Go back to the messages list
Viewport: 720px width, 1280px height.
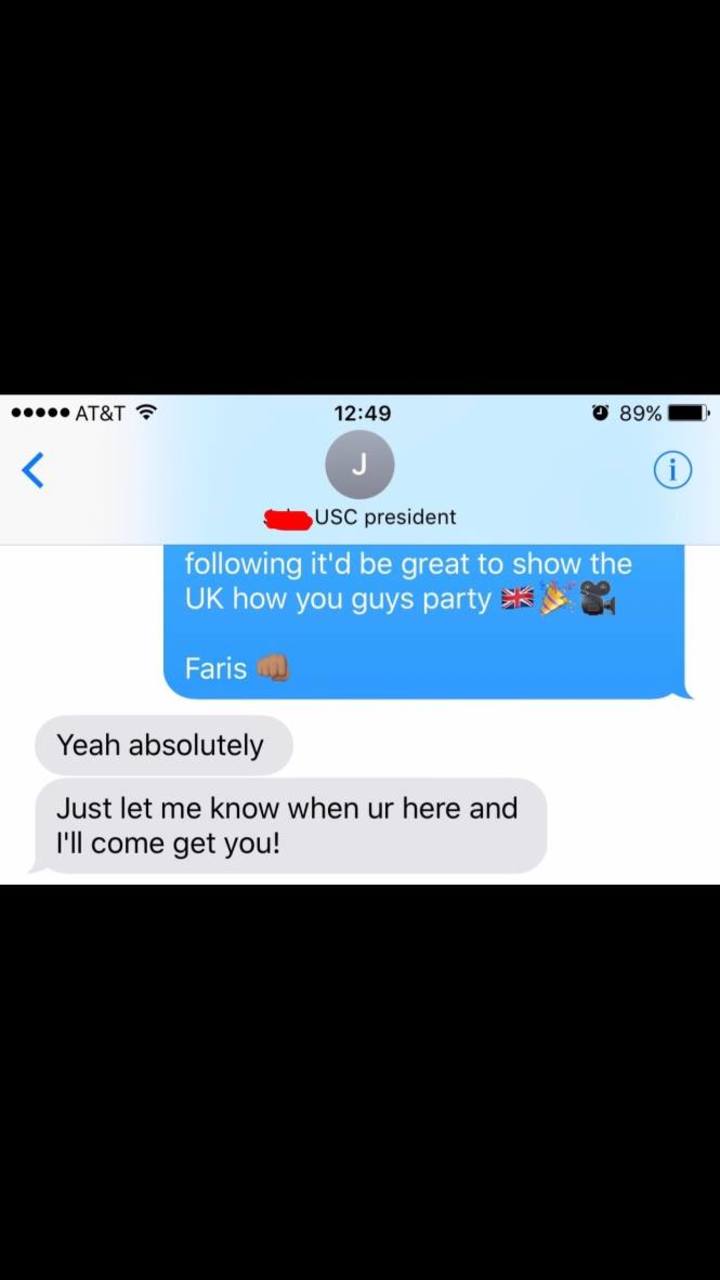point(33,469)
